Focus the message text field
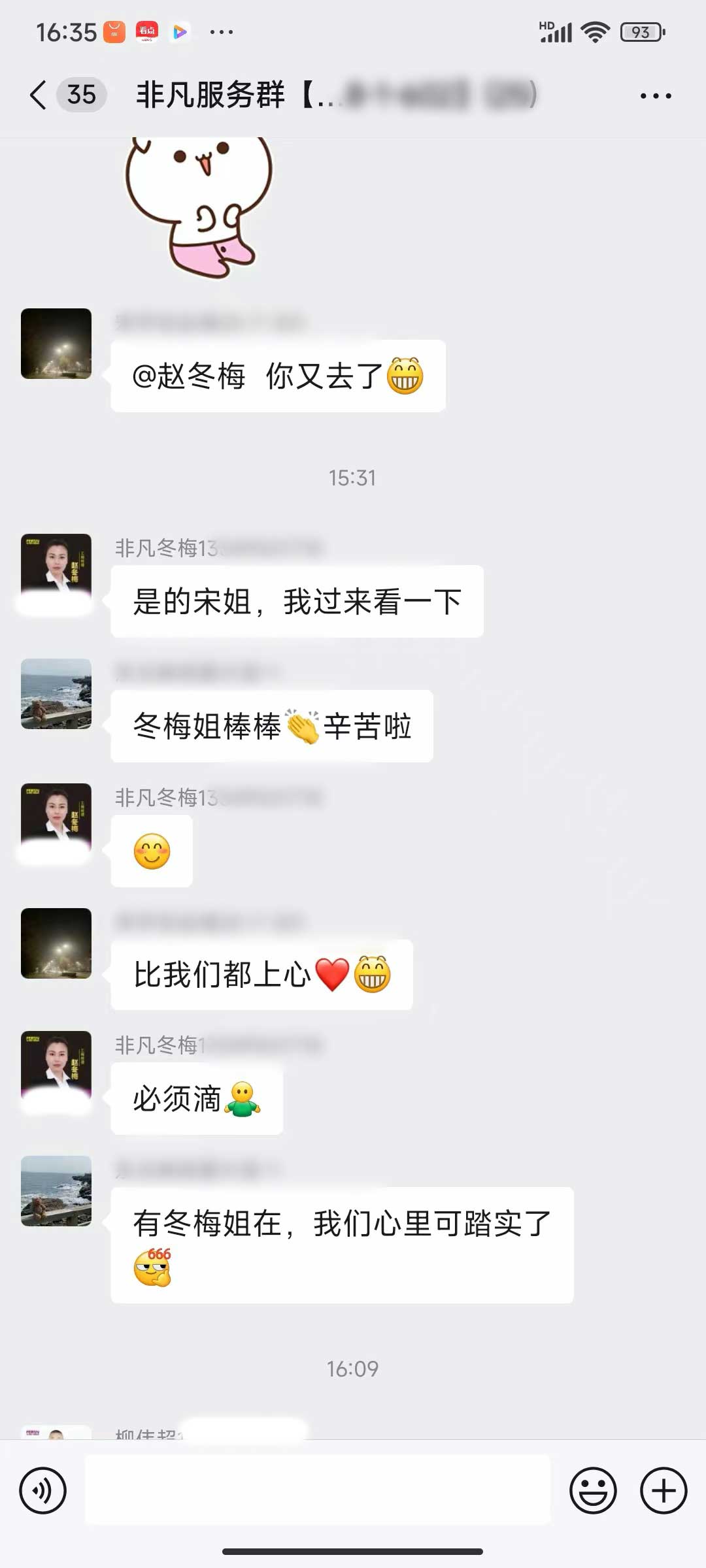This screenshot has height=1568, width=706. coord(318,1491)
